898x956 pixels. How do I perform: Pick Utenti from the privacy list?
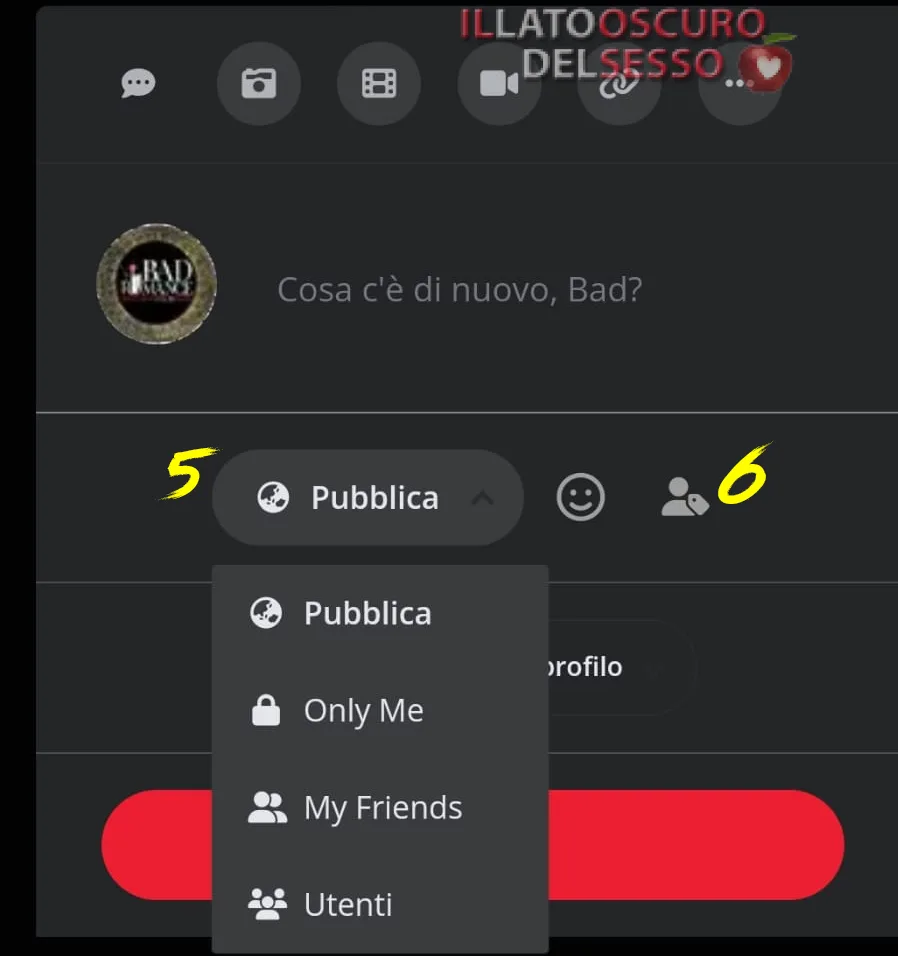[347, 905]
